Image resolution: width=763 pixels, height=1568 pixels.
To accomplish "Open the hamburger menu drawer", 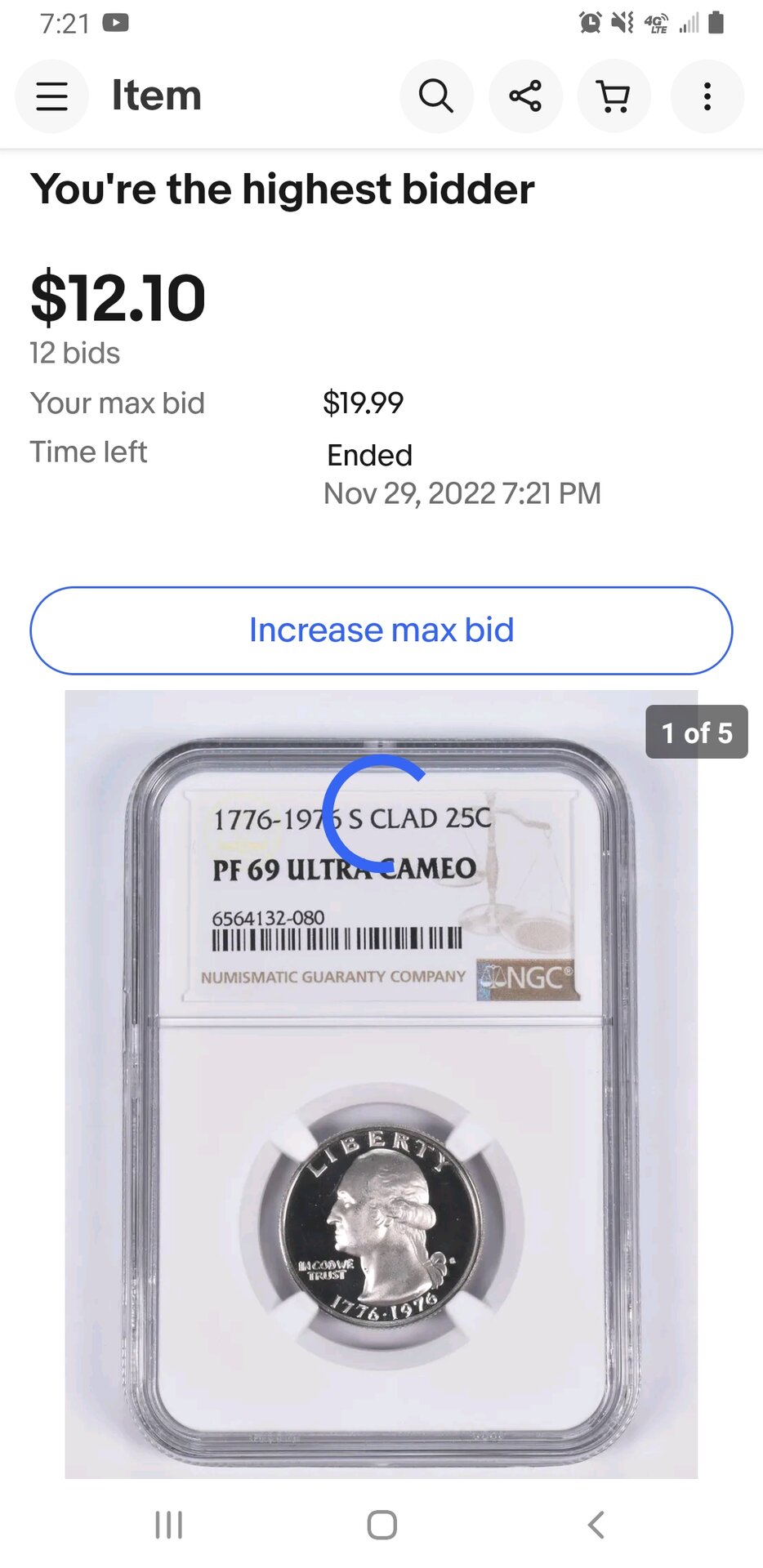I will coord(51,96).
